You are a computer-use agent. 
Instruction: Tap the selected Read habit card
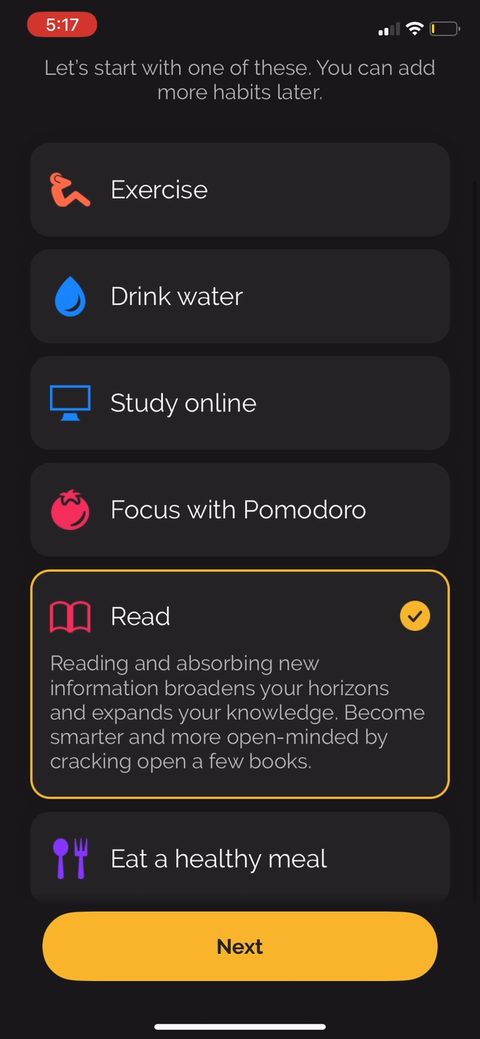240,684
